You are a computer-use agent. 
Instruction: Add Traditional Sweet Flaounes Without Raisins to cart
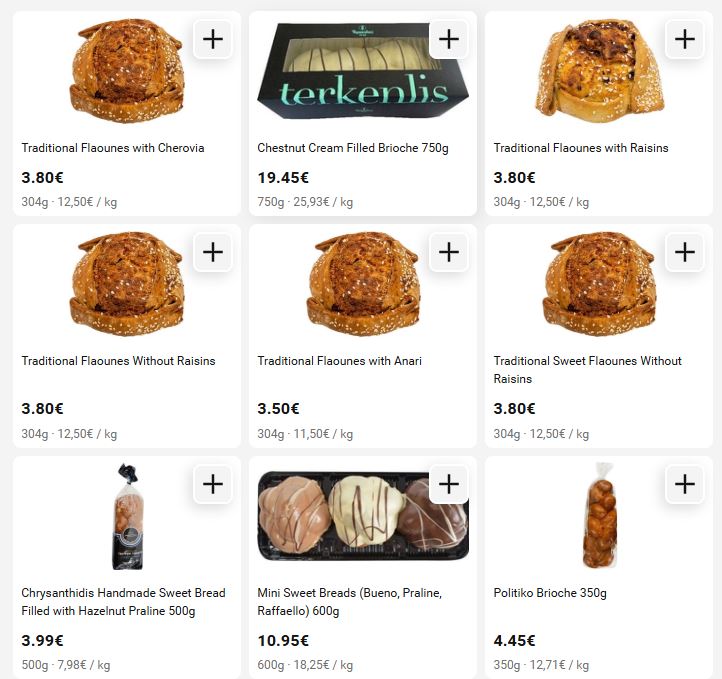pos(685,252)
